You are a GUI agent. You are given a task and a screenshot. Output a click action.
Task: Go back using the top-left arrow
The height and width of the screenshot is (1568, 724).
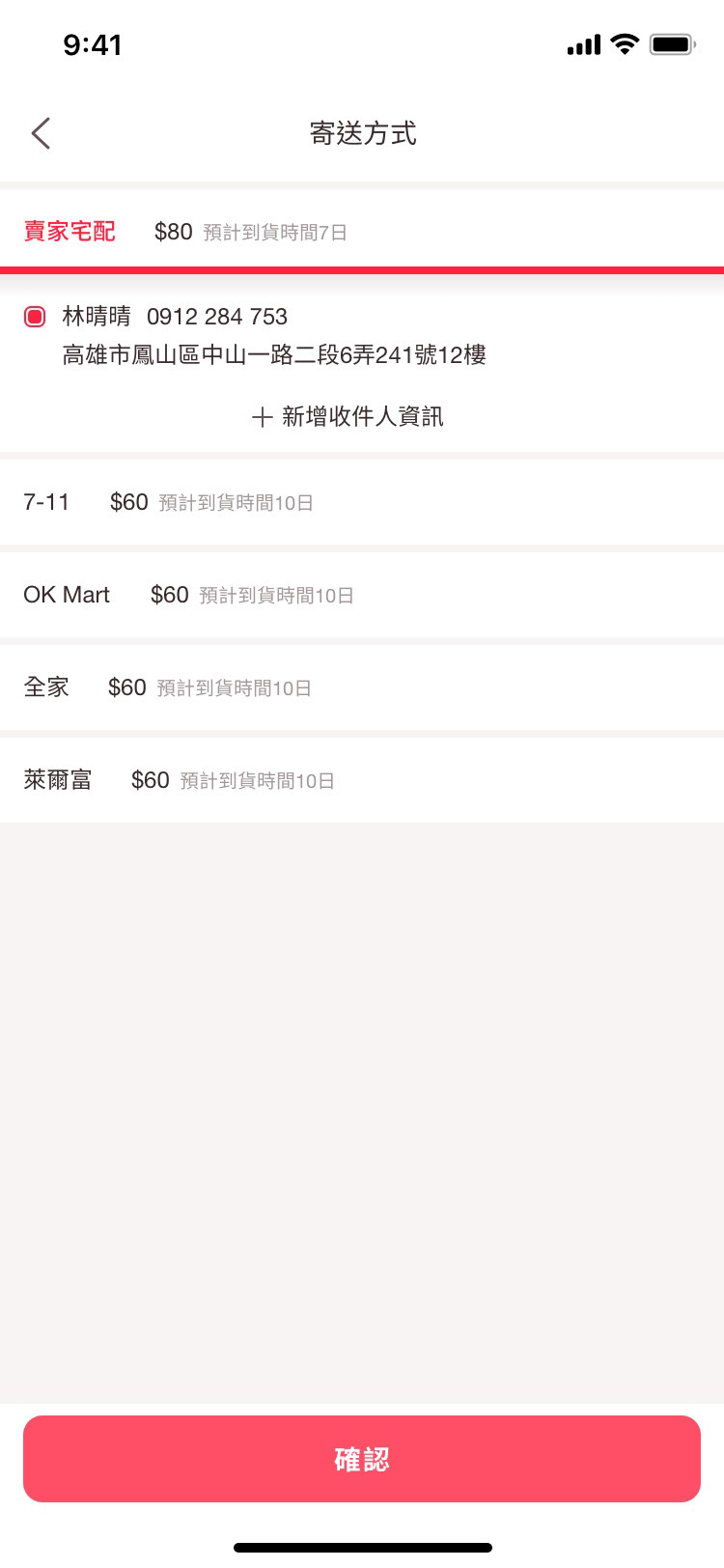(x=41, y=133)
